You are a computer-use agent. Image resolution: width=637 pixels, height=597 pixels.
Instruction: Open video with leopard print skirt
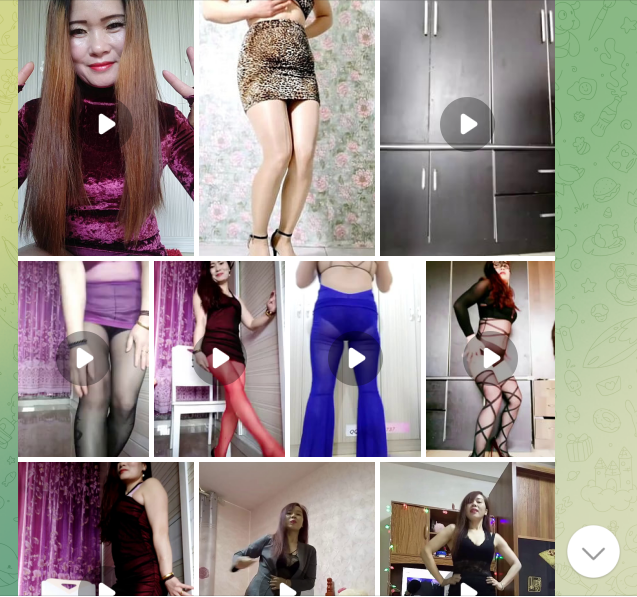(287, 130)
